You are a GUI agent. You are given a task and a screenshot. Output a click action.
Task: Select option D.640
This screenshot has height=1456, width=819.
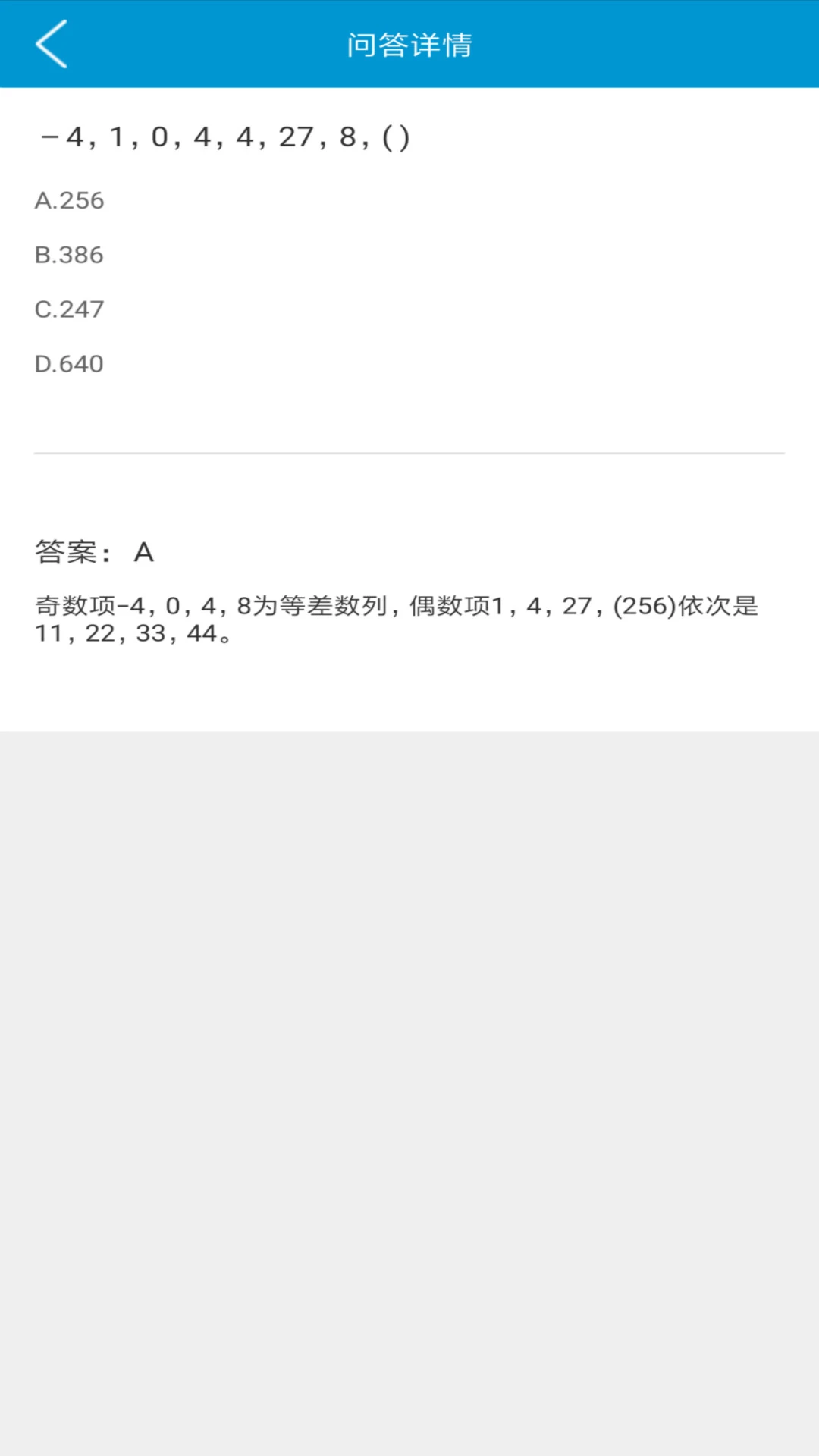(70, 363)
